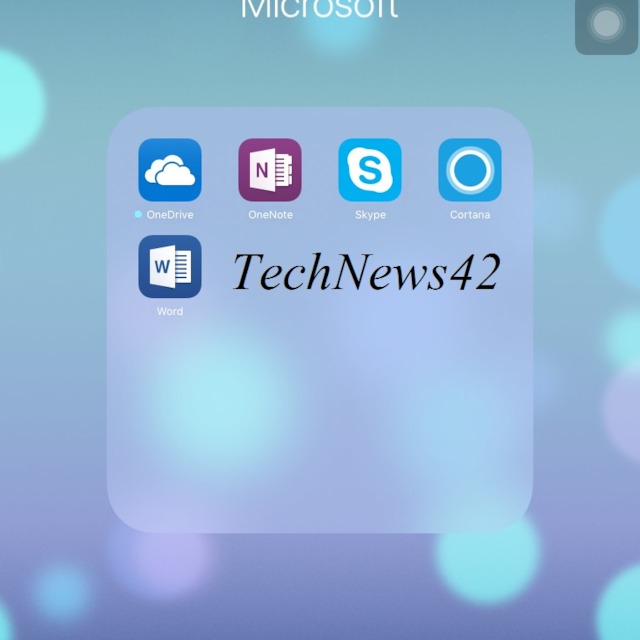This screenshot has width=640, height=640.
Task: Open the OneDrive app
Action: [170, 170]
